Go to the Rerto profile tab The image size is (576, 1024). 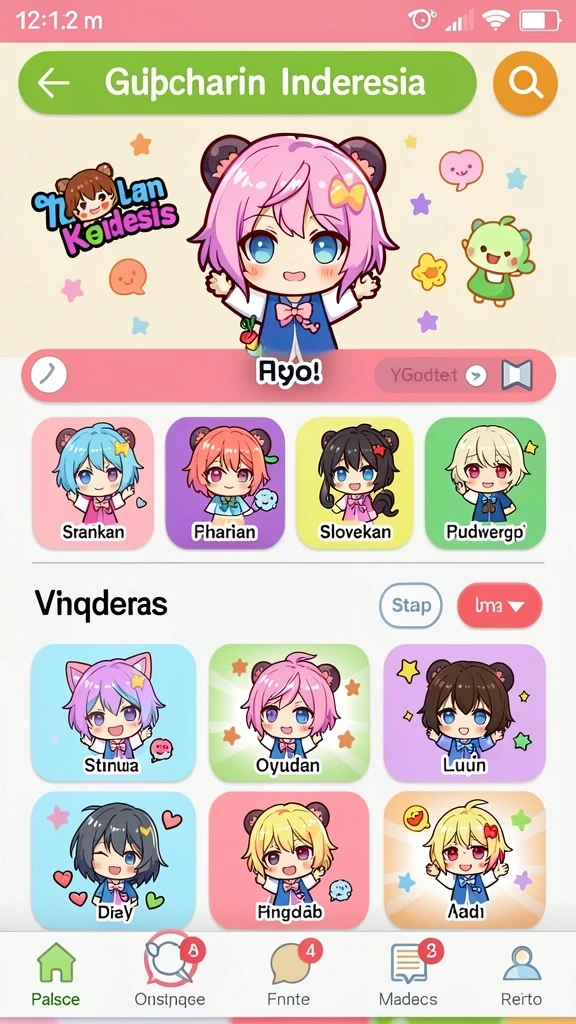[x=521, y=975]
